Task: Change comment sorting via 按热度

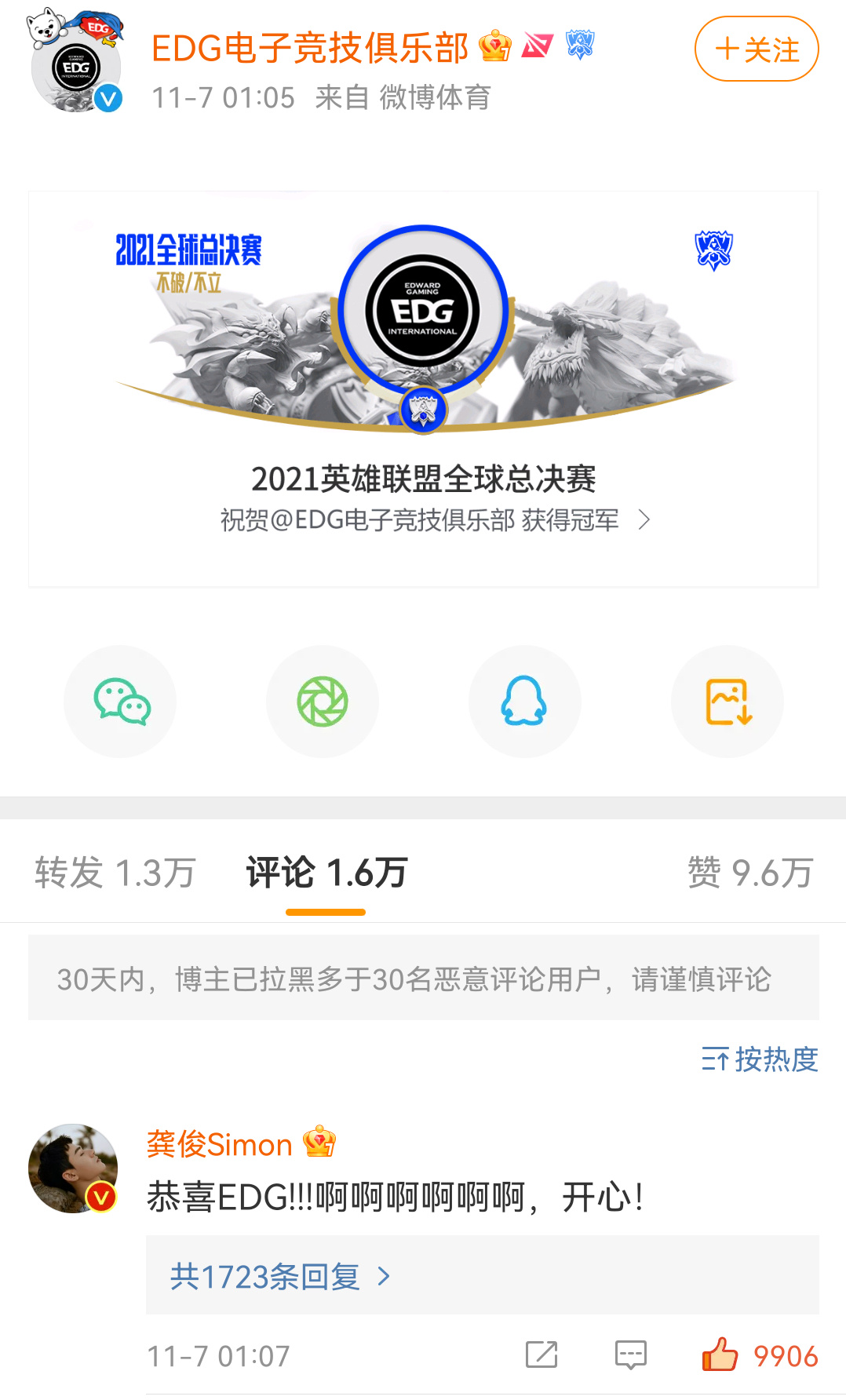Action: pyautogui.click(x=760, y=1059)
